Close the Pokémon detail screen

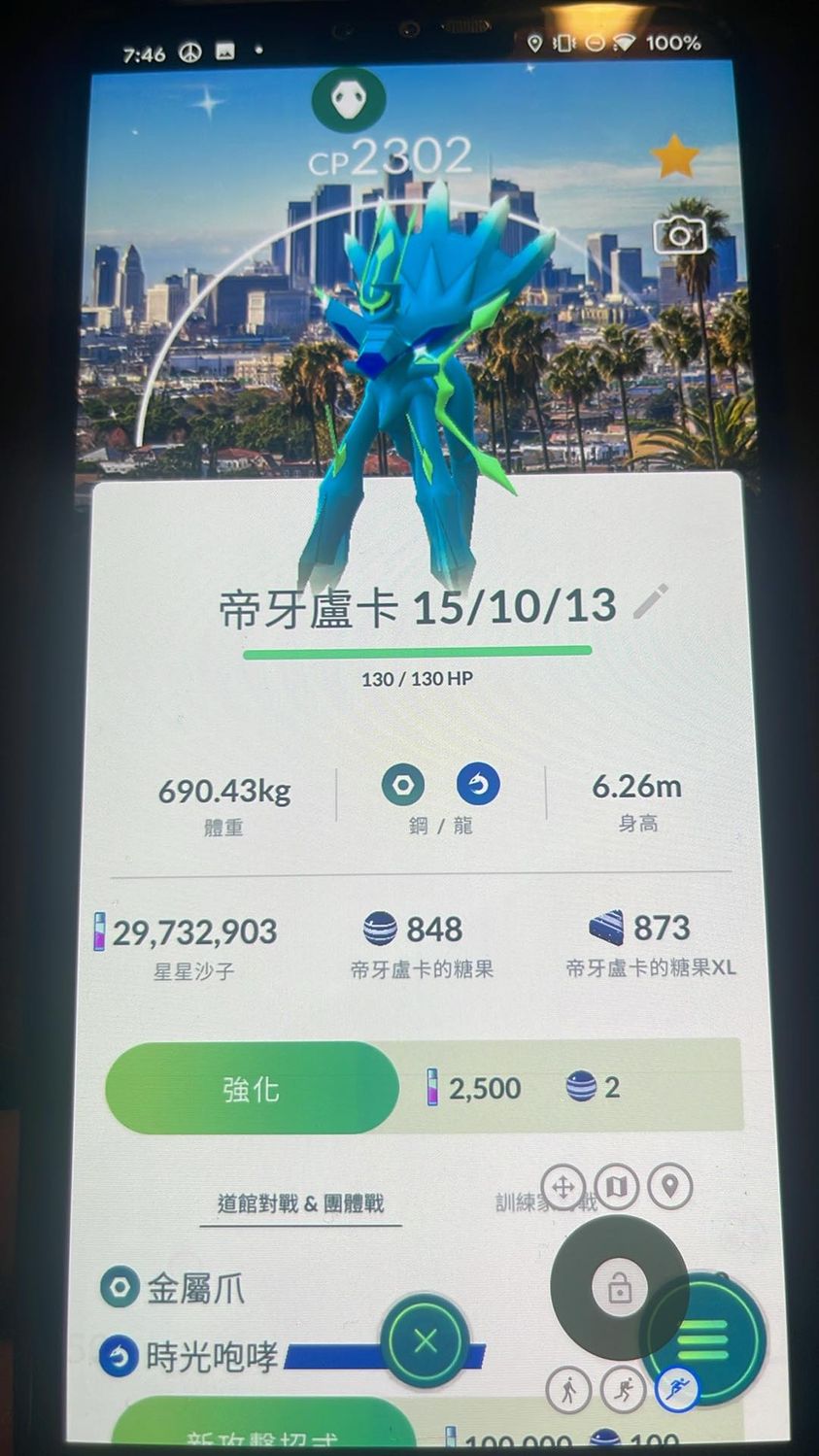click(426, 1342)
